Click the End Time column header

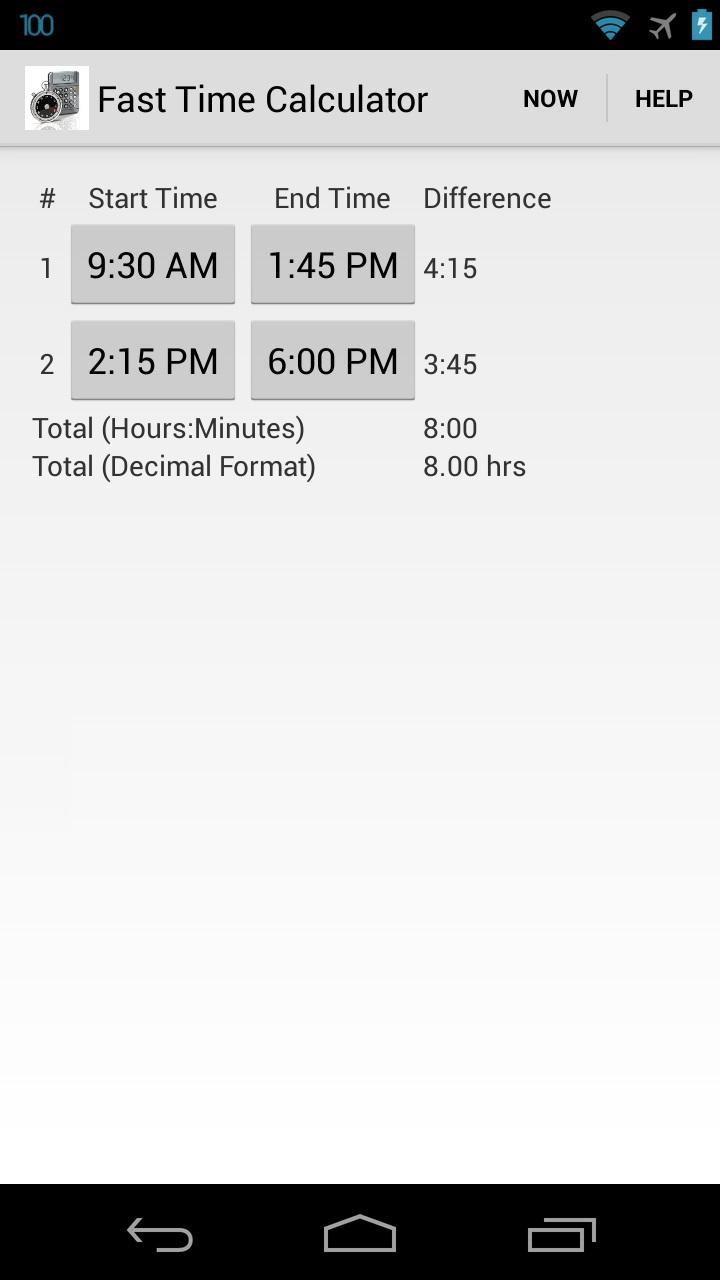point(332,198)
